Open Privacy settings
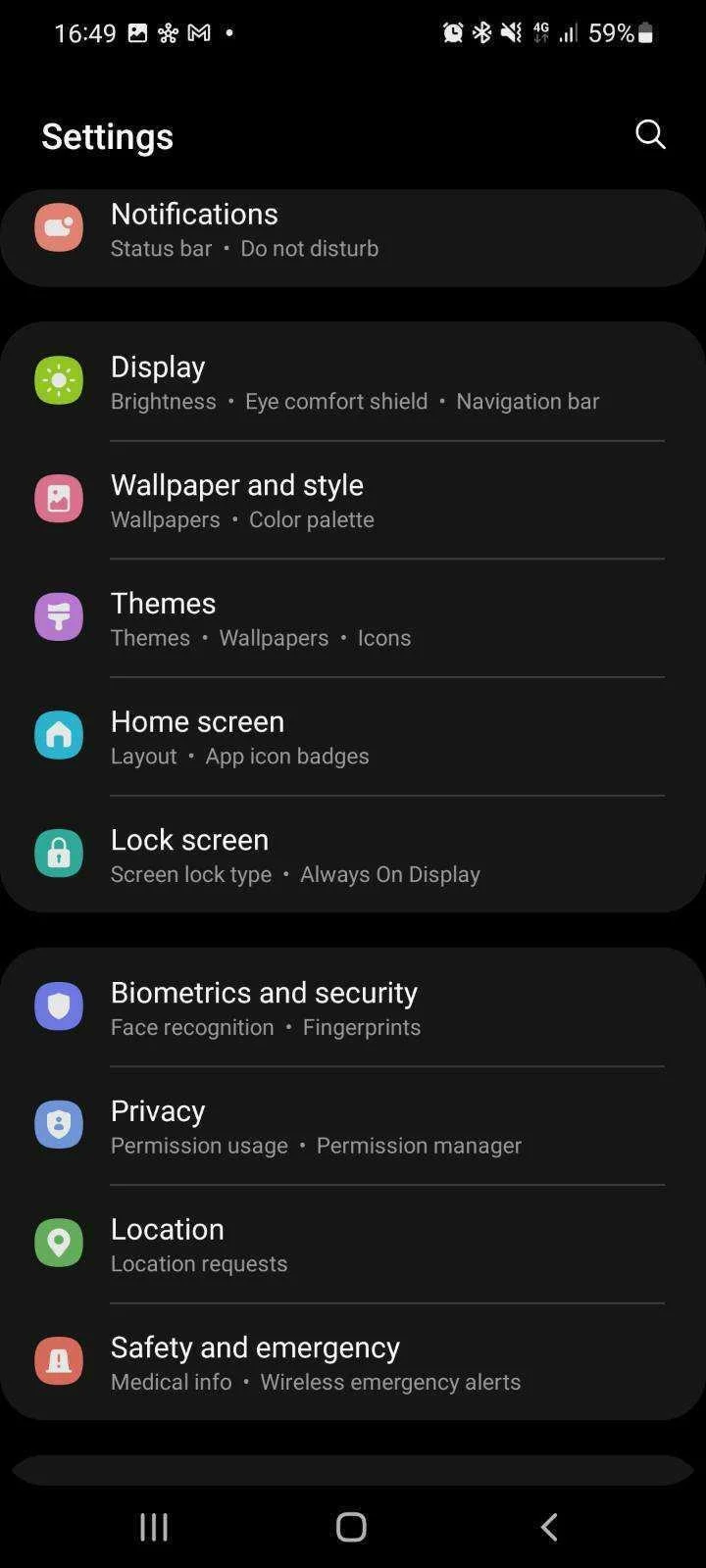706x1568 pixels. pyautogui.click(x=353, y=1126)
